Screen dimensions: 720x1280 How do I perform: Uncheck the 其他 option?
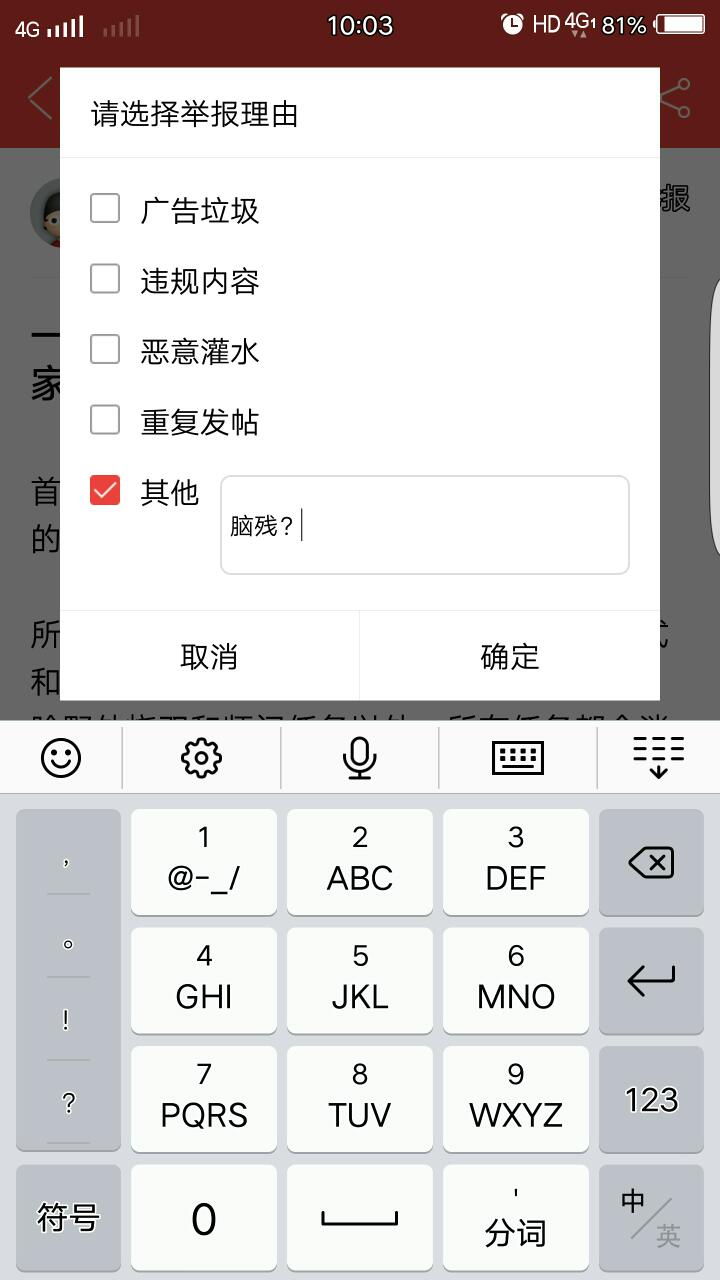(x=105, y=490)
